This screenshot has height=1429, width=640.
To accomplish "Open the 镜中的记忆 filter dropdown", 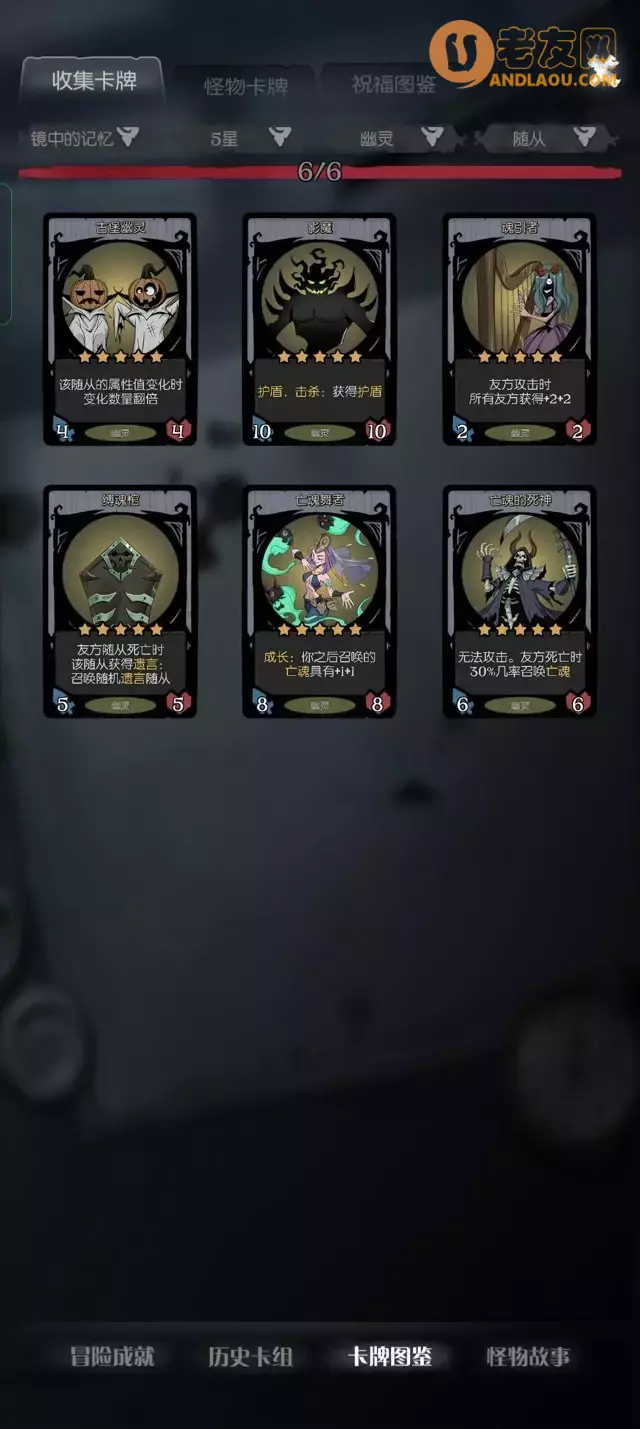I will coord(84,138).
